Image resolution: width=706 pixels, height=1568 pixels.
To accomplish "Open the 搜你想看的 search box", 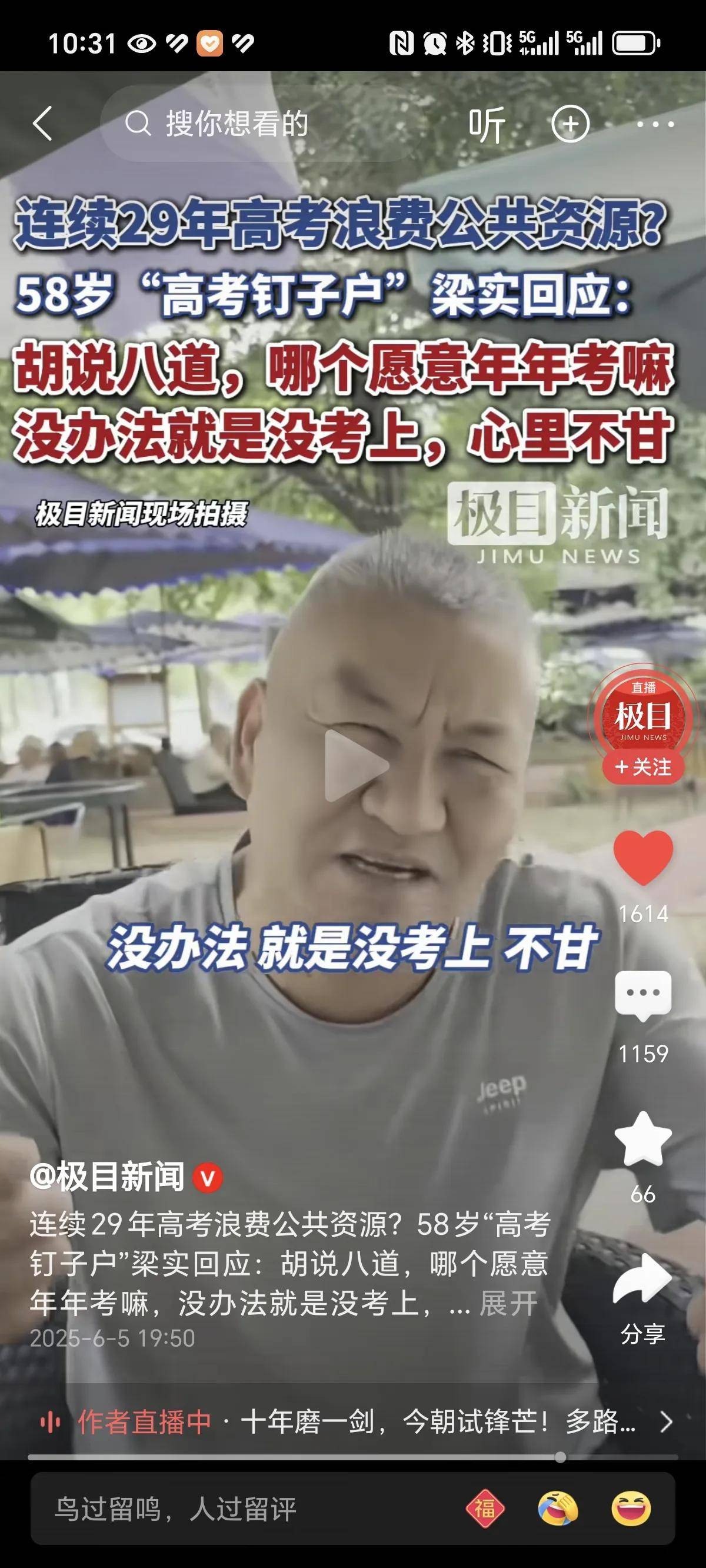I will (x=255, y=124).
